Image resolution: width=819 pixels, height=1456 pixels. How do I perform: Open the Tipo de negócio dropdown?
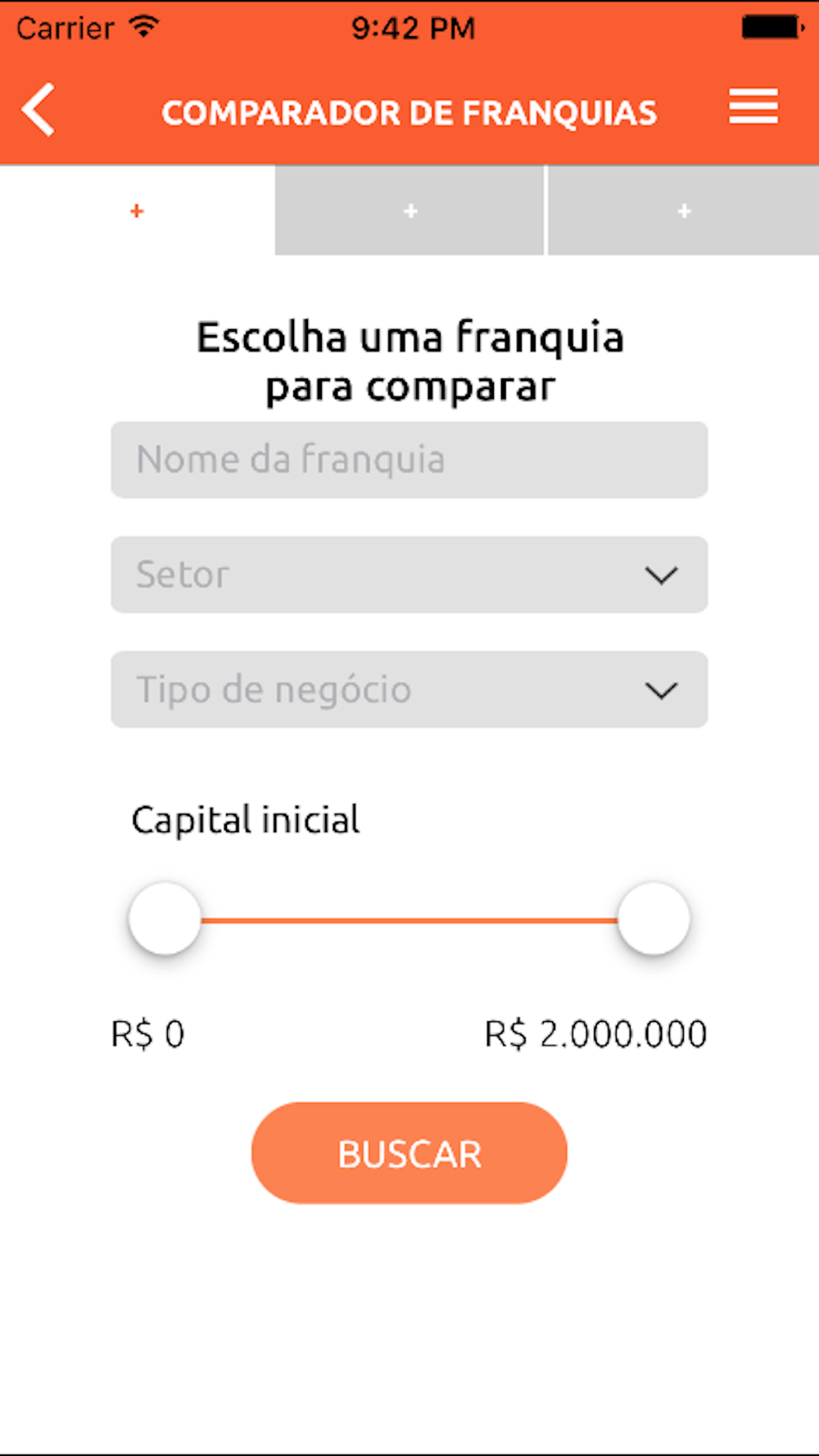pos(409,690)
